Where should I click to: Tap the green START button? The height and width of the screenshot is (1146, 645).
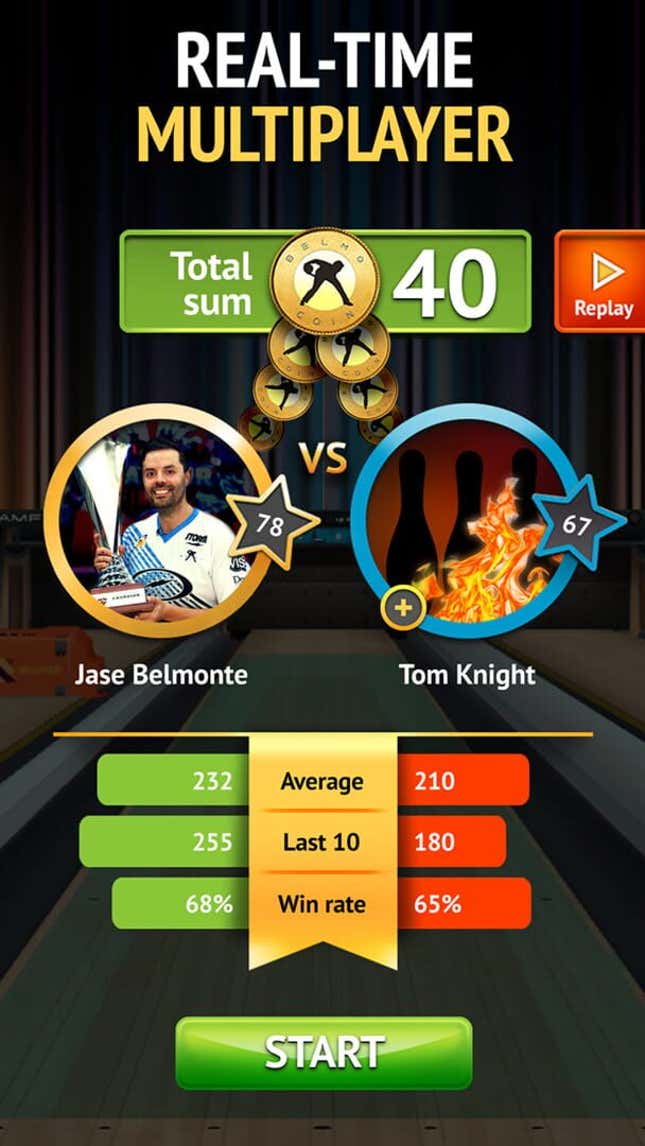(324, 1053)
